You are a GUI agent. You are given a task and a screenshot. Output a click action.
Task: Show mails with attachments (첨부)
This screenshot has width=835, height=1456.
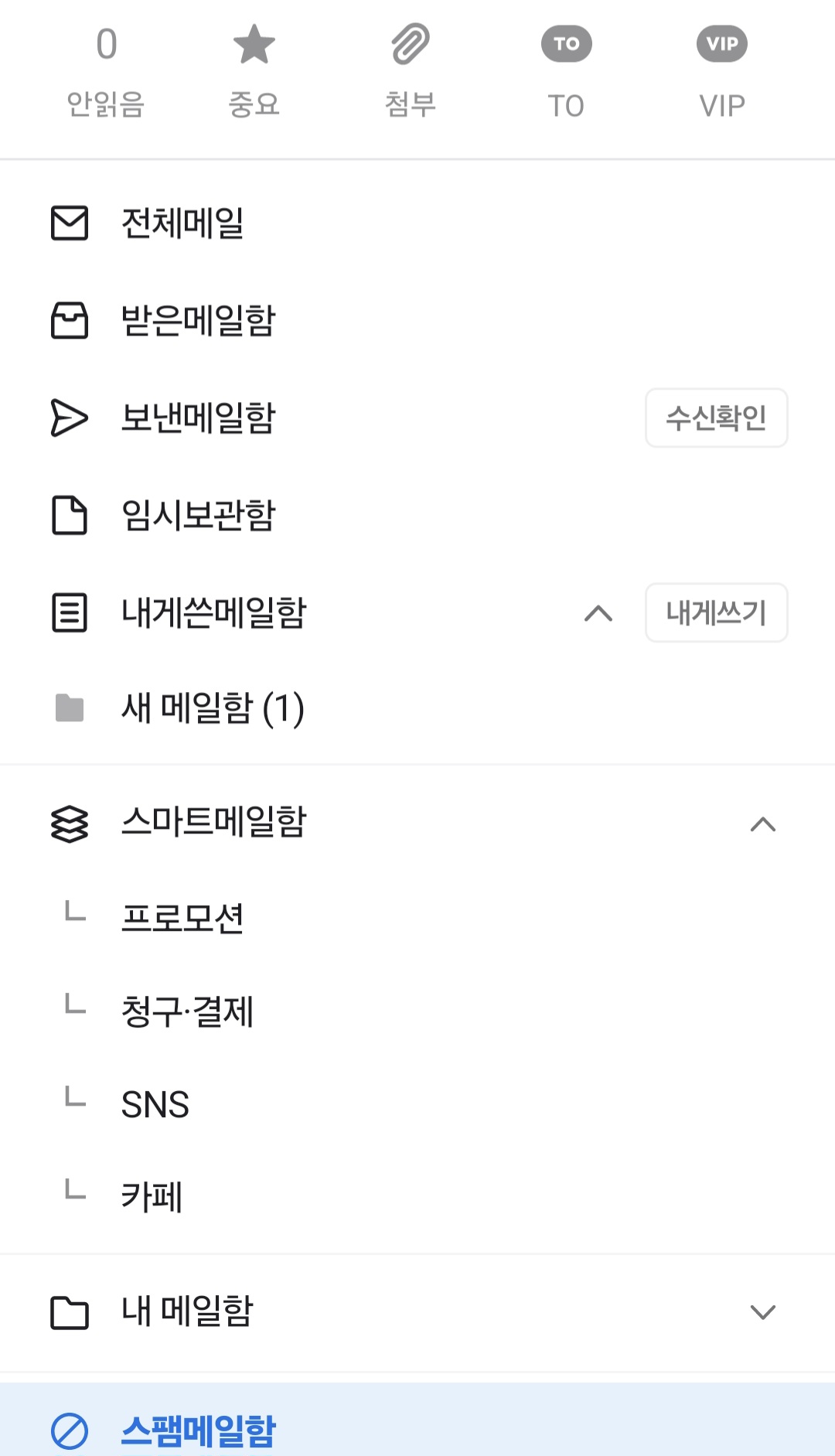coord(411,71)
